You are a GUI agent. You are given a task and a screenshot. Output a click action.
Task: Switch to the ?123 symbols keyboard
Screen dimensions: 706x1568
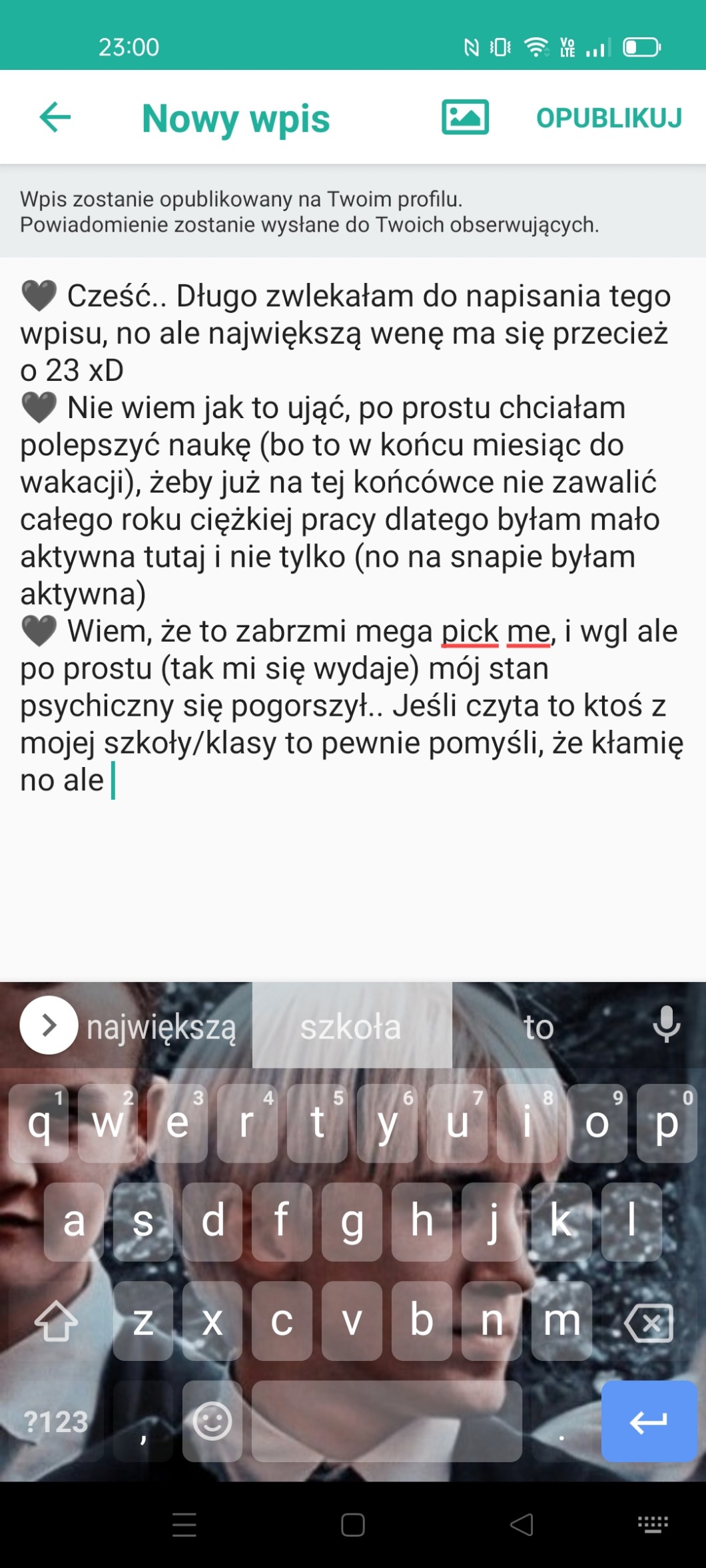(56, 1422)
